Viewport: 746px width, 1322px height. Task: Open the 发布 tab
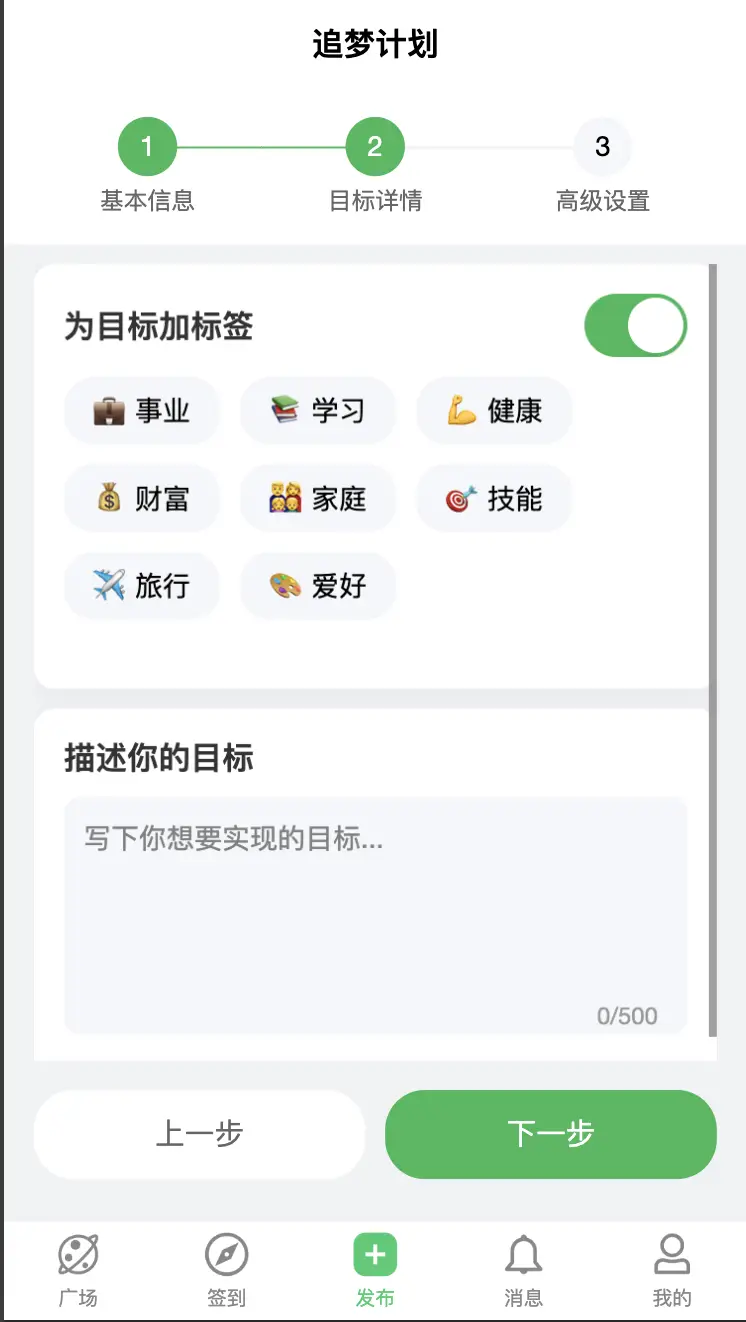click(x=375, y=1270)
